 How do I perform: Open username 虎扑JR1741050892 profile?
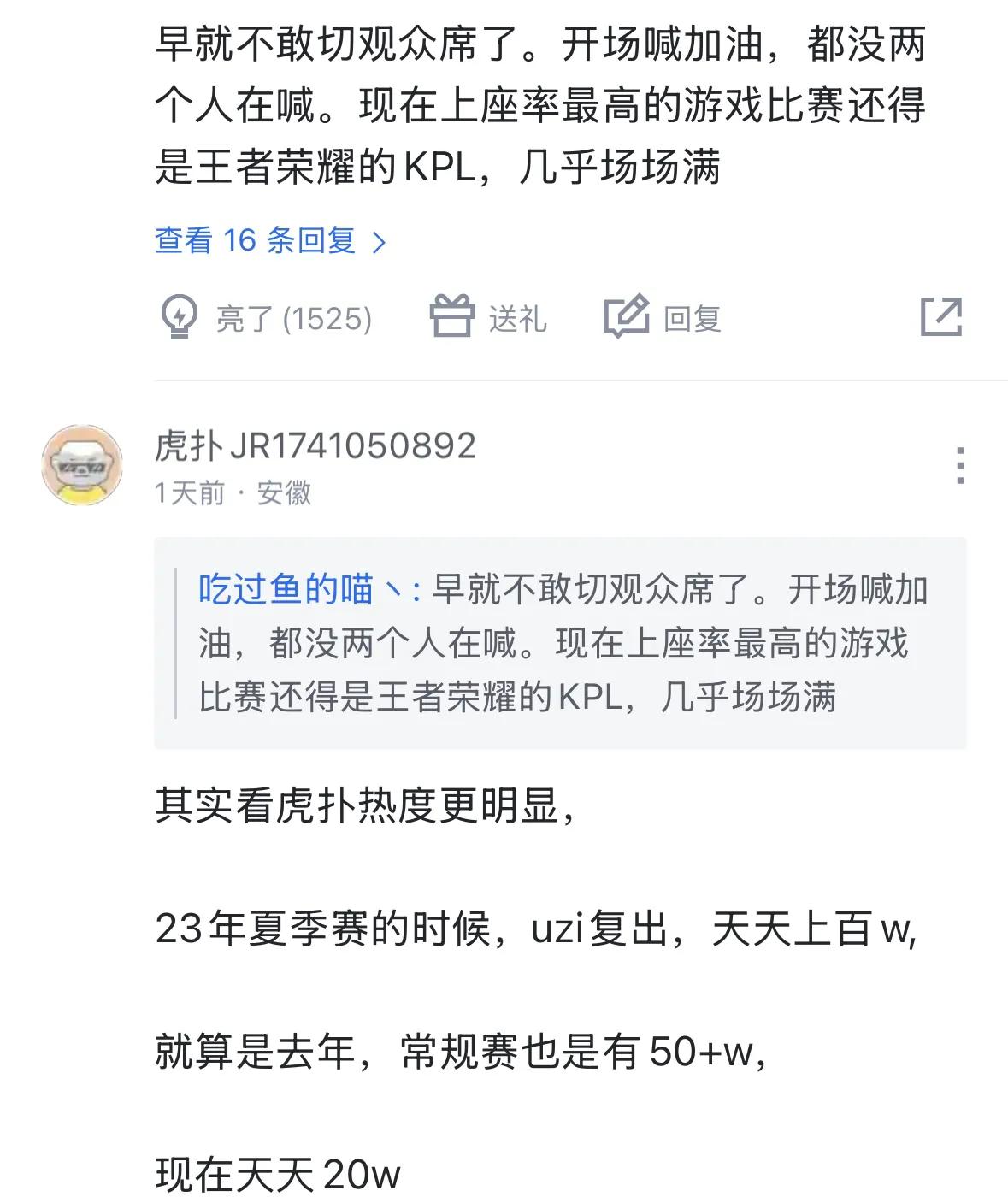click(315, 446)
